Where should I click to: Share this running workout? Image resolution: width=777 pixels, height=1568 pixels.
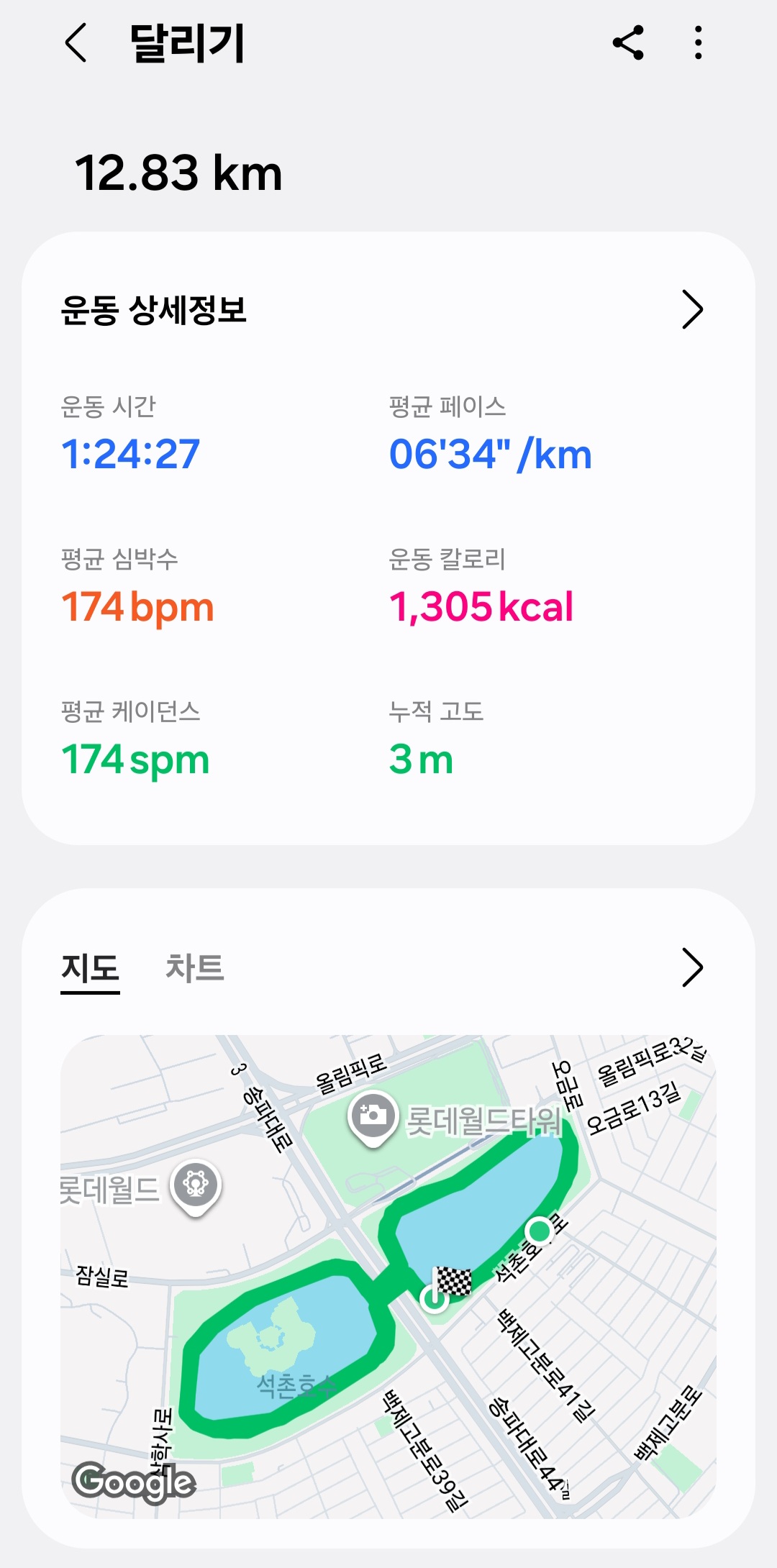point(627,43)
